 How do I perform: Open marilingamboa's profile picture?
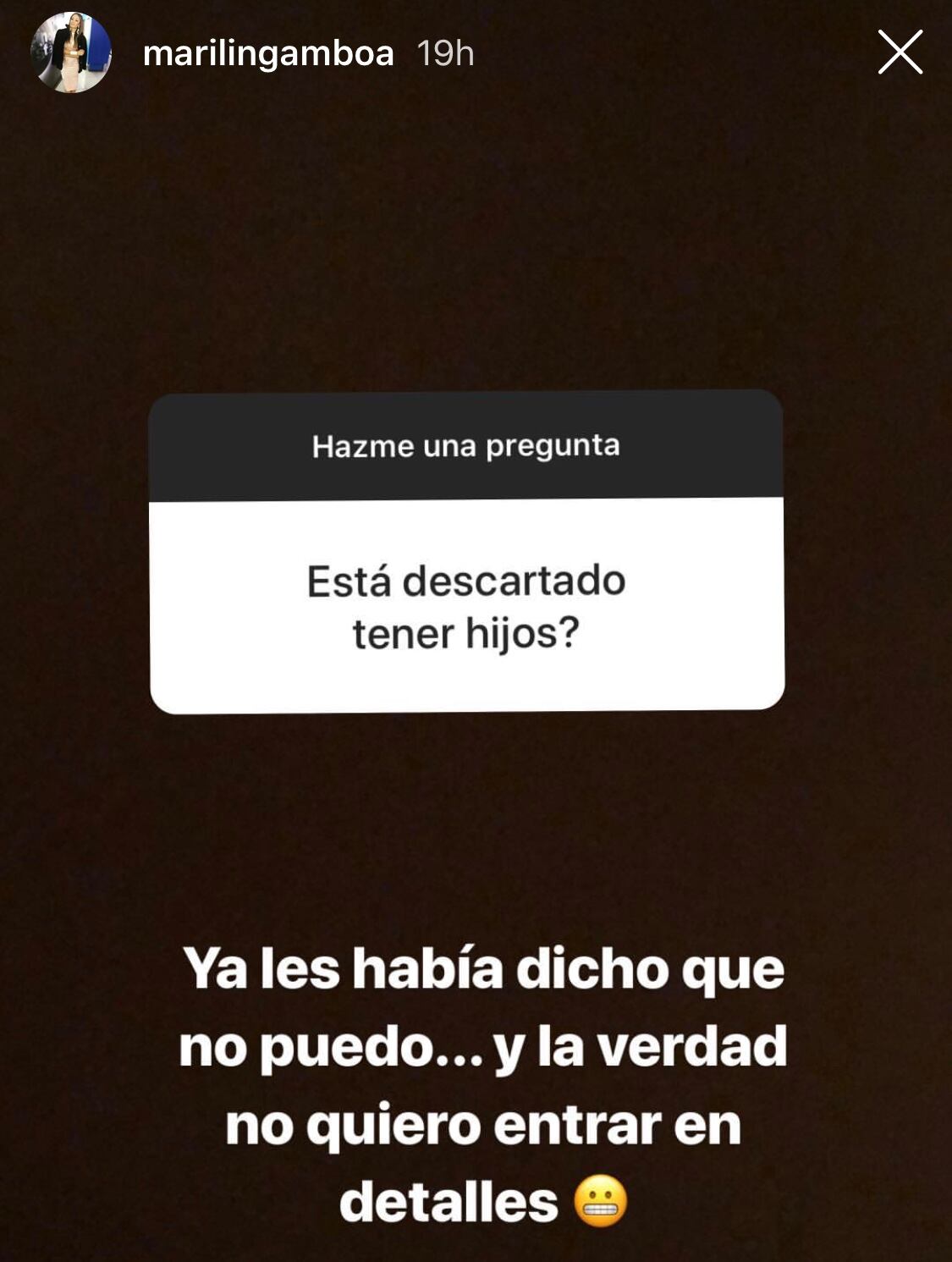coord(71,52)
